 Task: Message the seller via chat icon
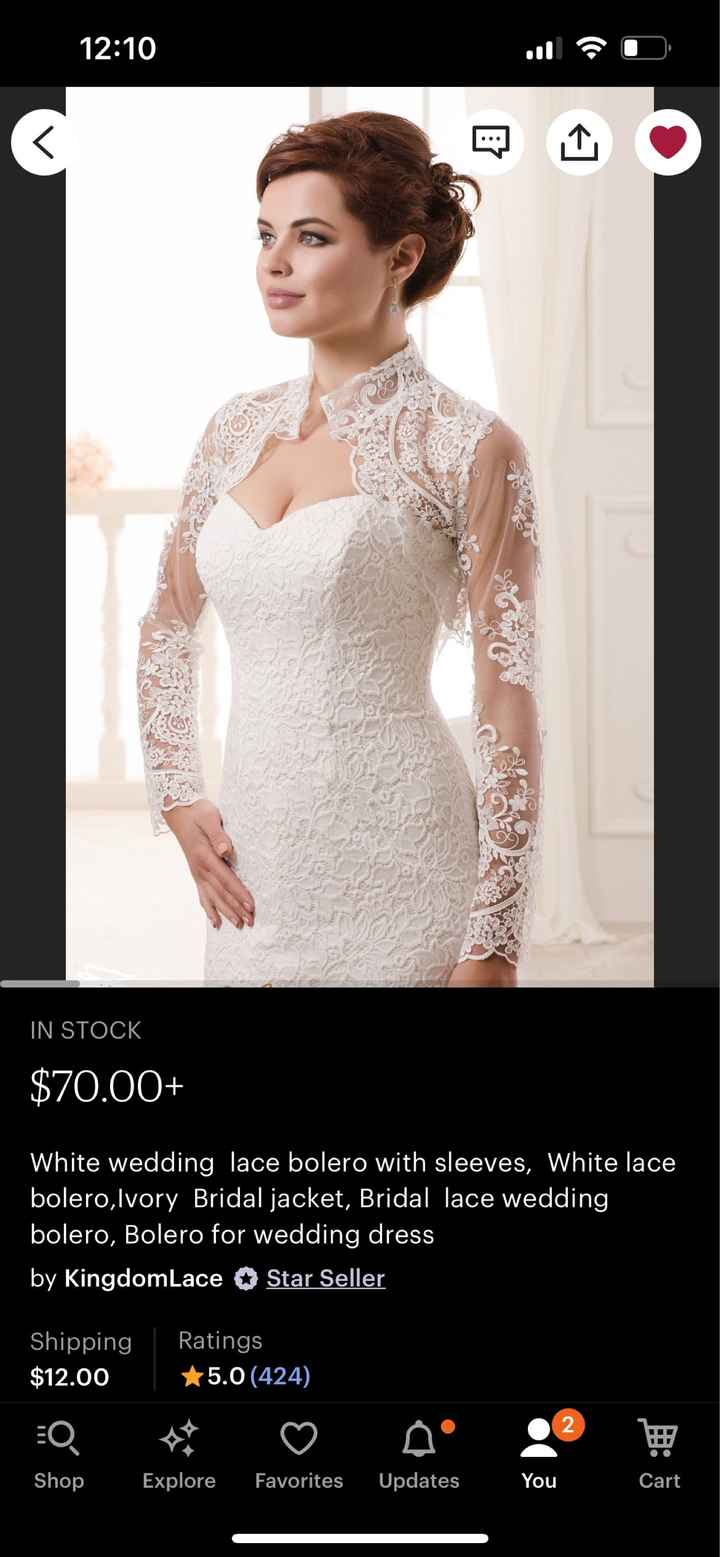click(491, 143)
